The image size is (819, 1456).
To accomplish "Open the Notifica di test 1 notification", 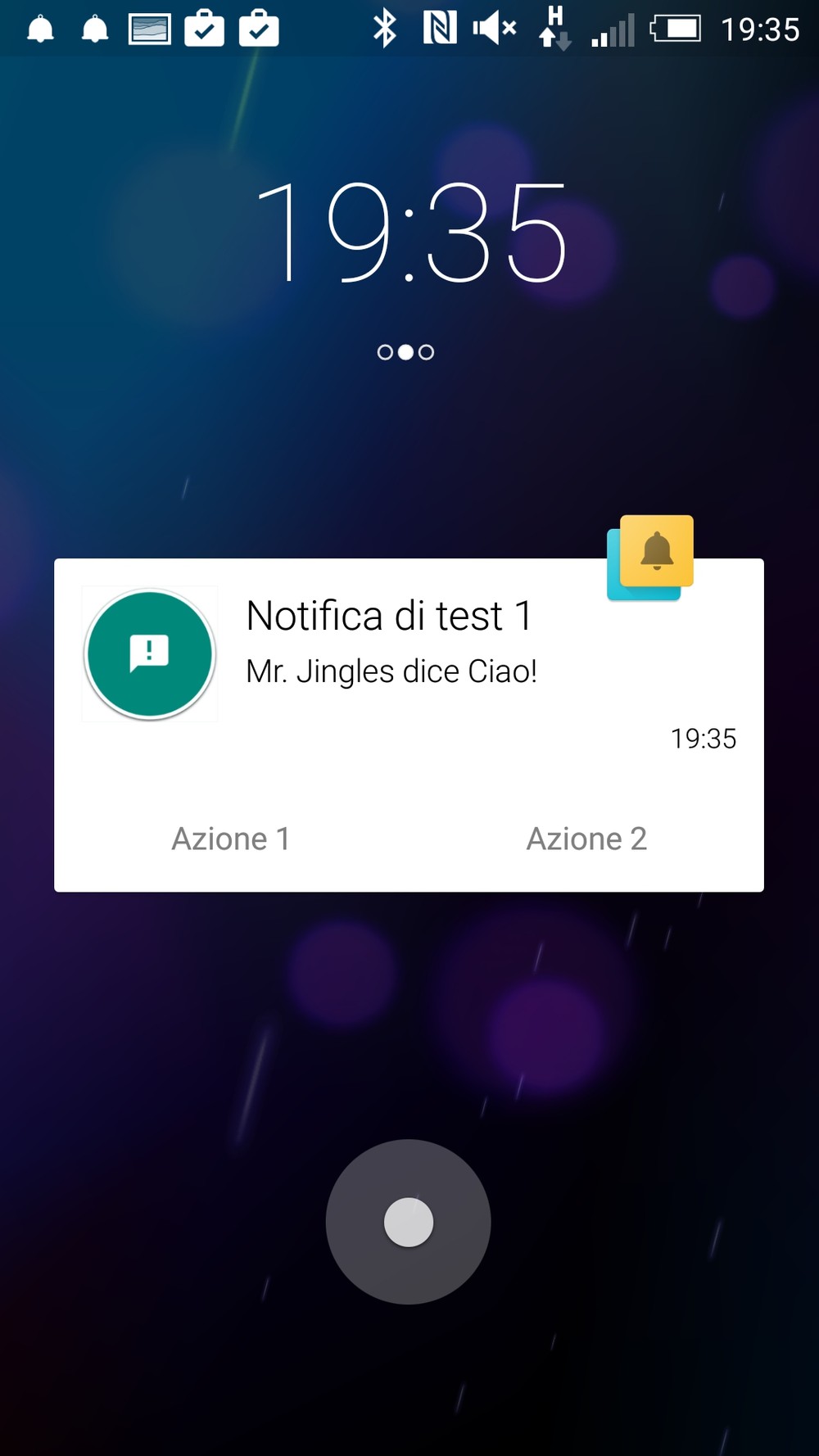I will 390,647.
